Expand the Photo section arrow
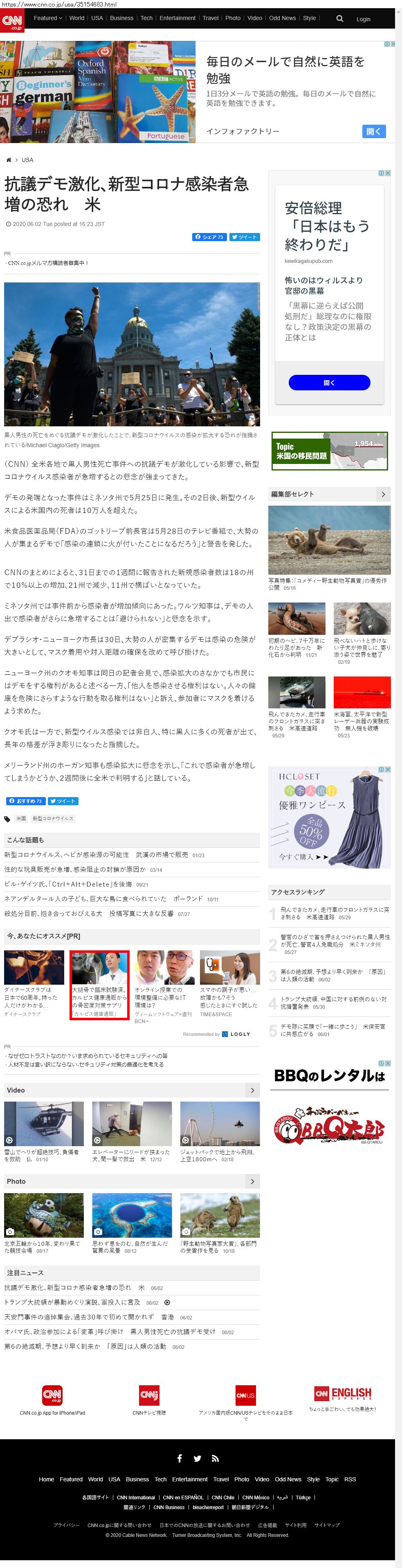 tap(252, 1181)
